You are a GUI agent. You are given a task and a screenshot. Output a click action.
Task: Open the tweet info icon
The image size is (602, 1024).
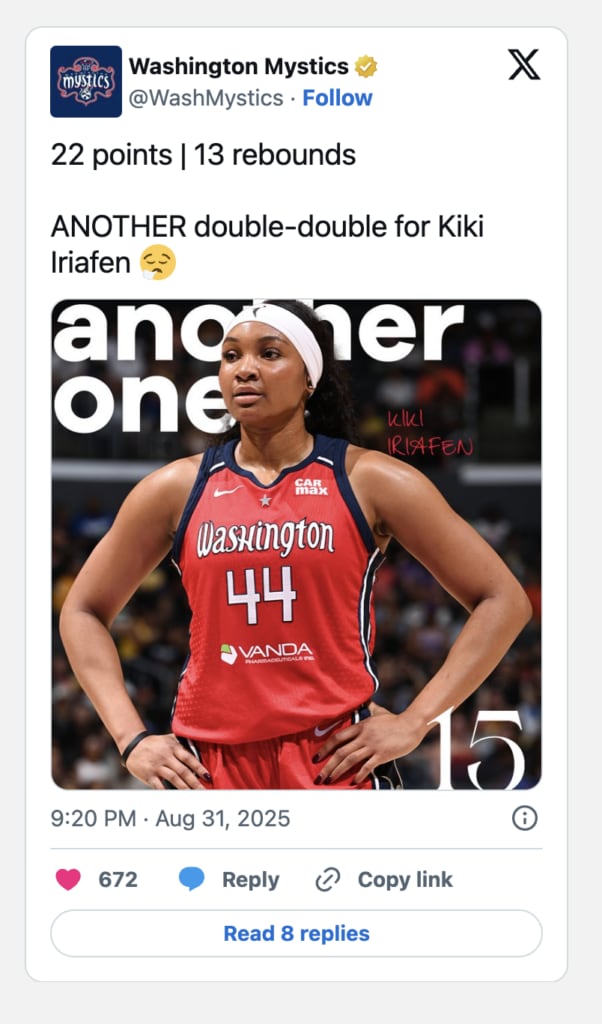click(525, 818)
